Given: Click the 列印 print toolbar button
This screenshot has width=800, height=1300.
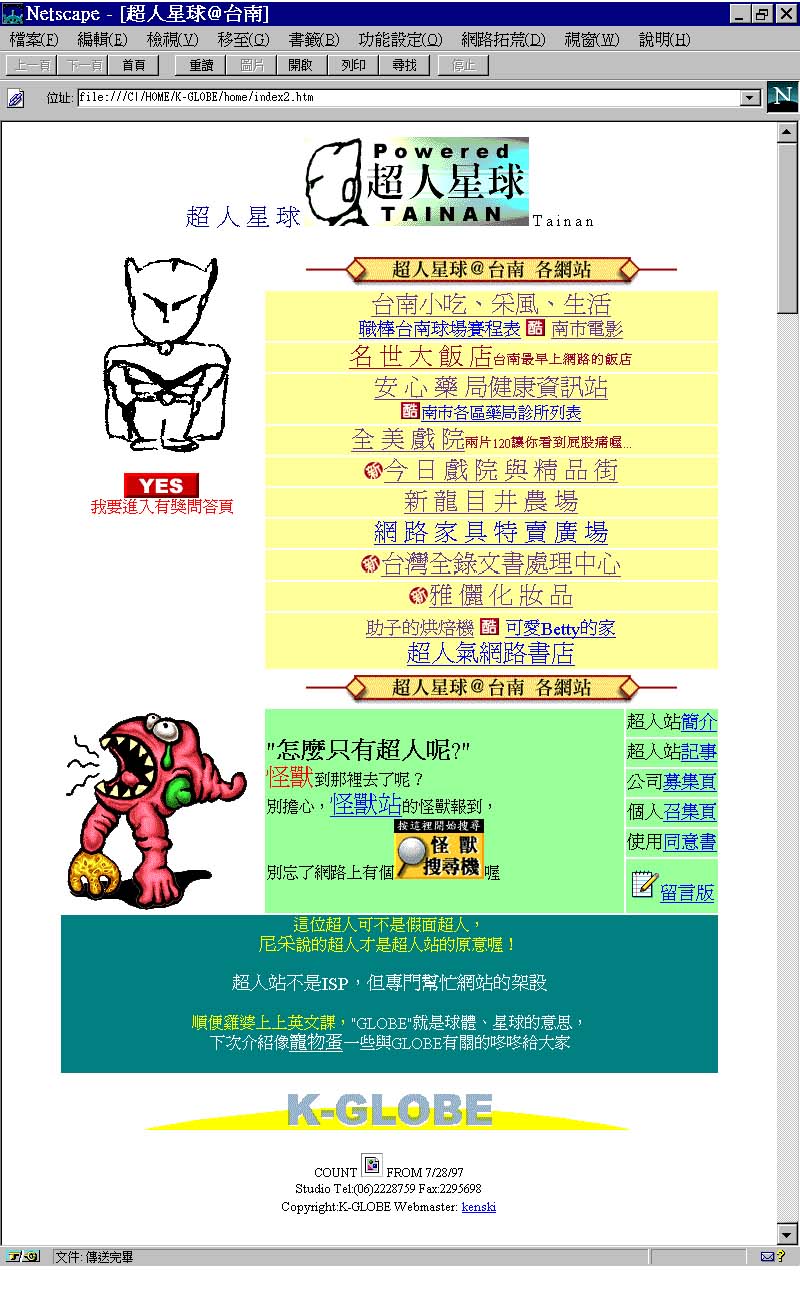Looking at the screenshot, I should click(353, 66).
